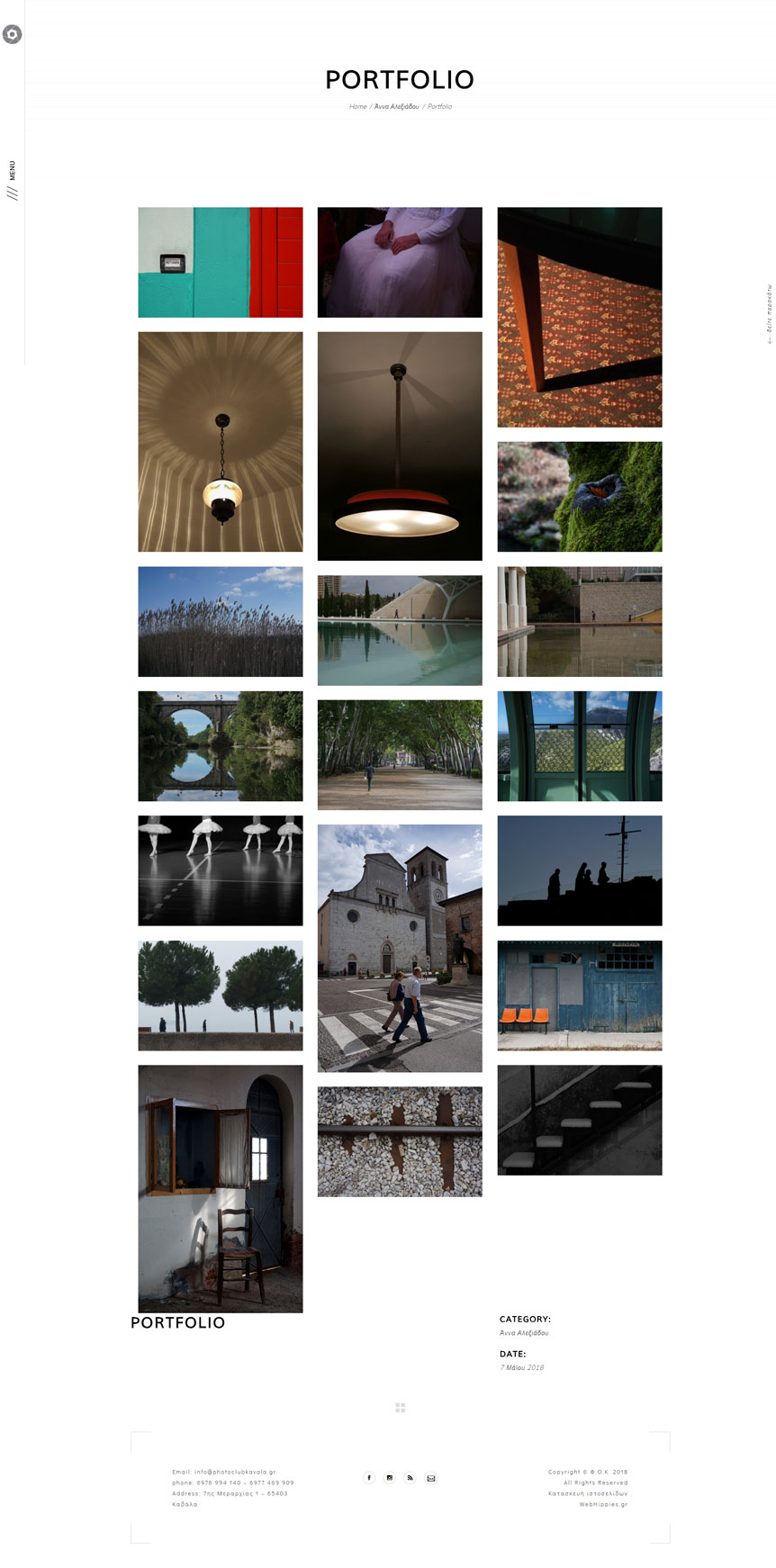776x1568 pixels.
Task: Open the church and crosswalk photo
Action: coord(400,949)
